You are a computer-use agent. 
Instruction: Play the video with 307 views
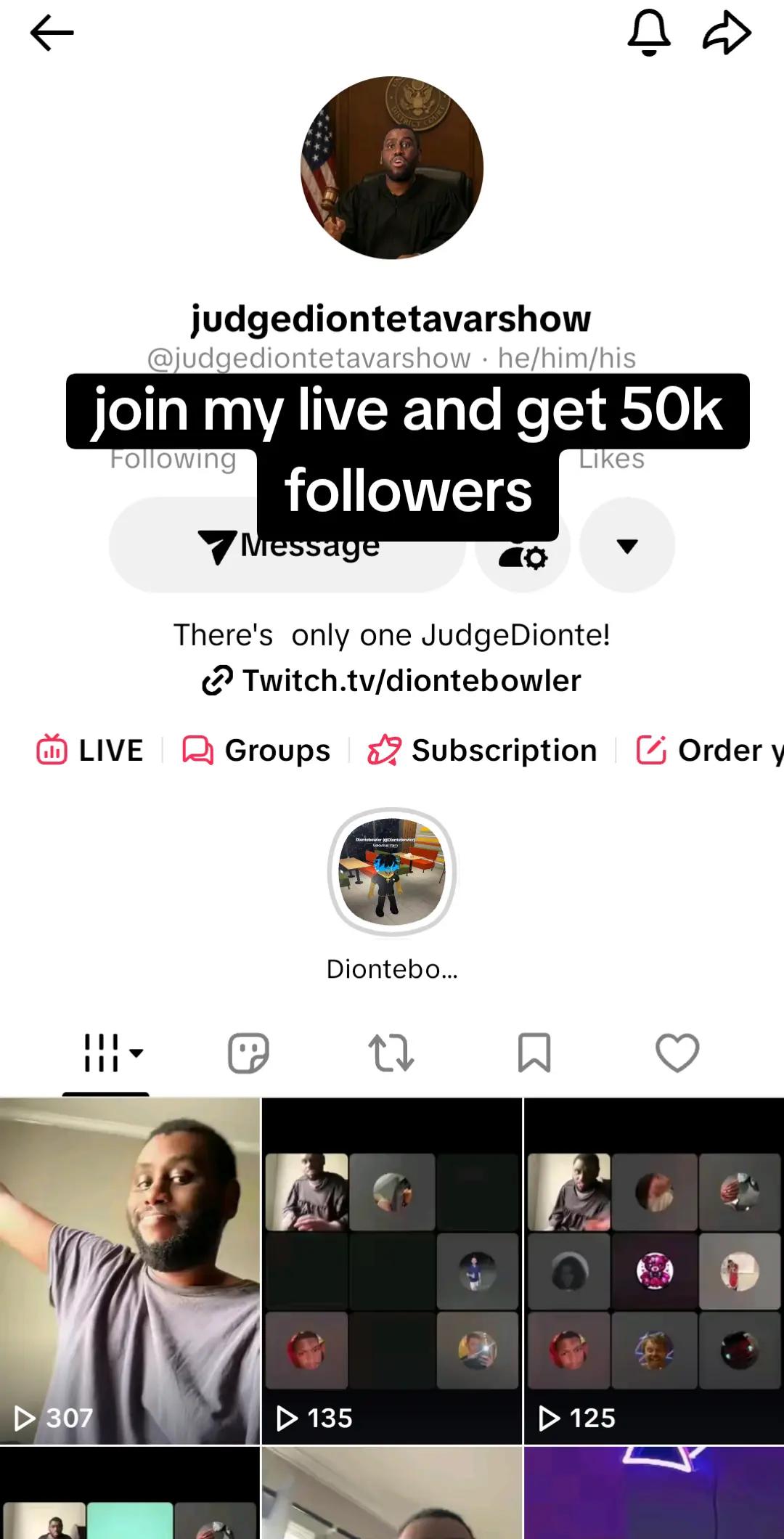click(x=129, y=1271)
